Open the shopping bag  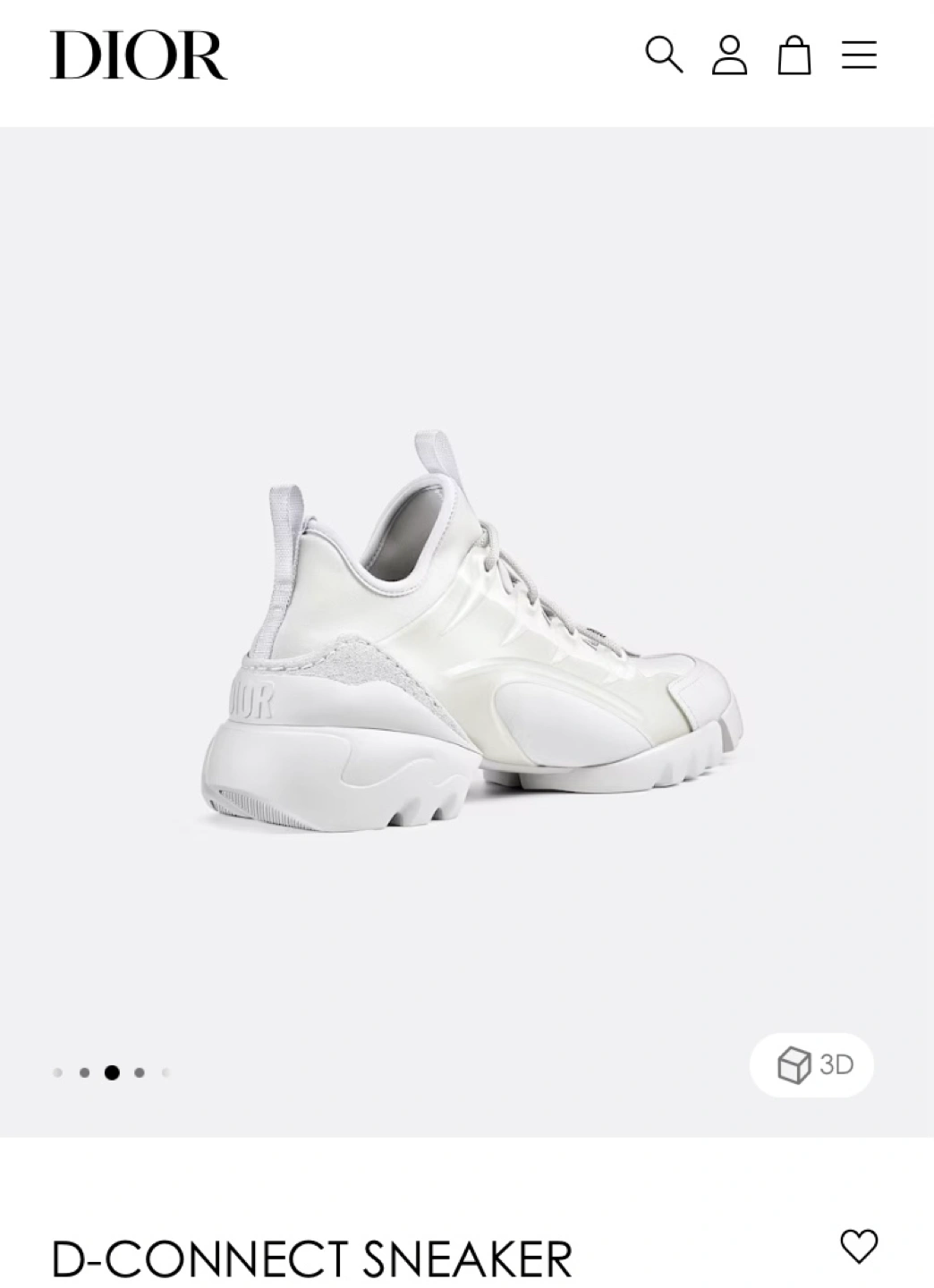coord(794,55)
